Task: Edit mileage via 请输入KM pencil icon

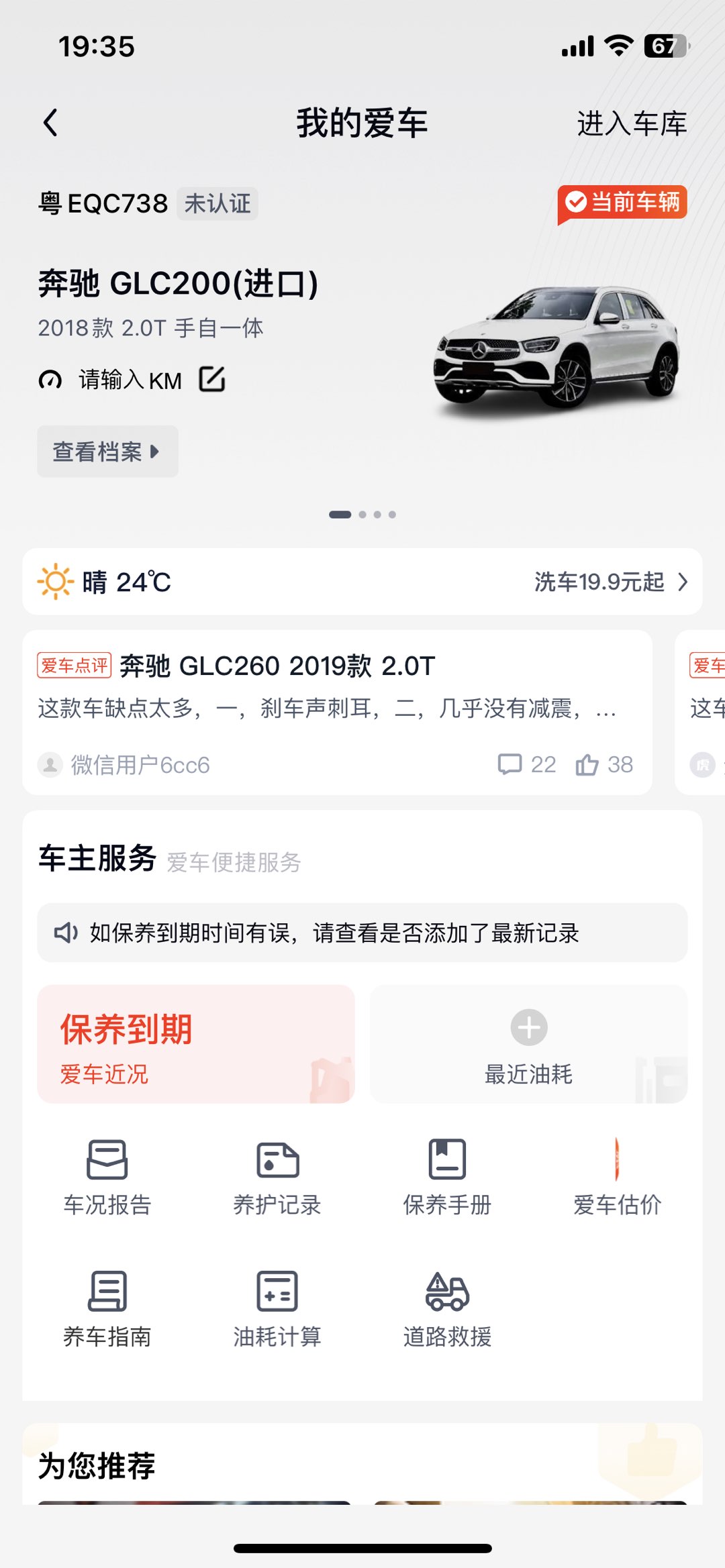Action: tap(212, 380)
